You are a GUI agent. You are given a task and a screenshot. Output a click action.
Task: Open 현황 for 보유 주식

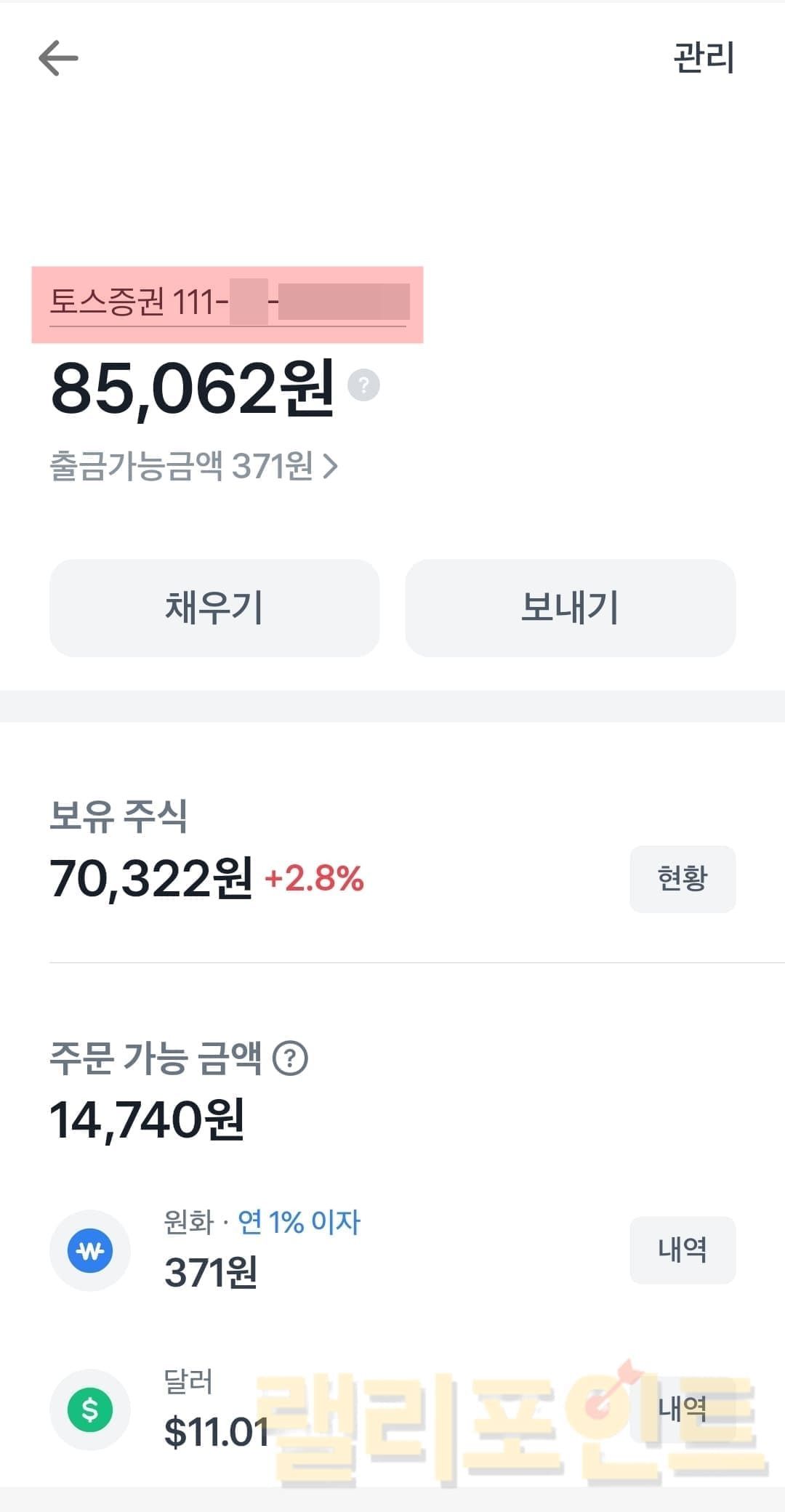coord(682,879)
